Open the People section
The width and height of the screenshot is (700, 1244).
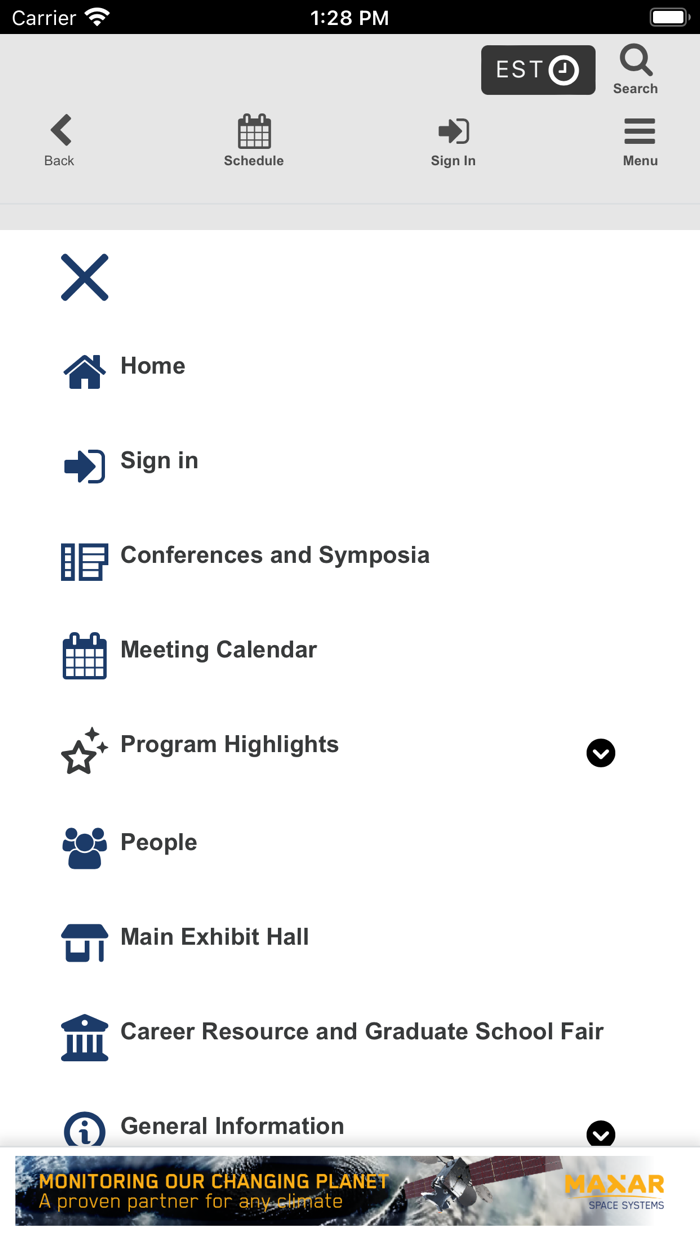(158, 843)
